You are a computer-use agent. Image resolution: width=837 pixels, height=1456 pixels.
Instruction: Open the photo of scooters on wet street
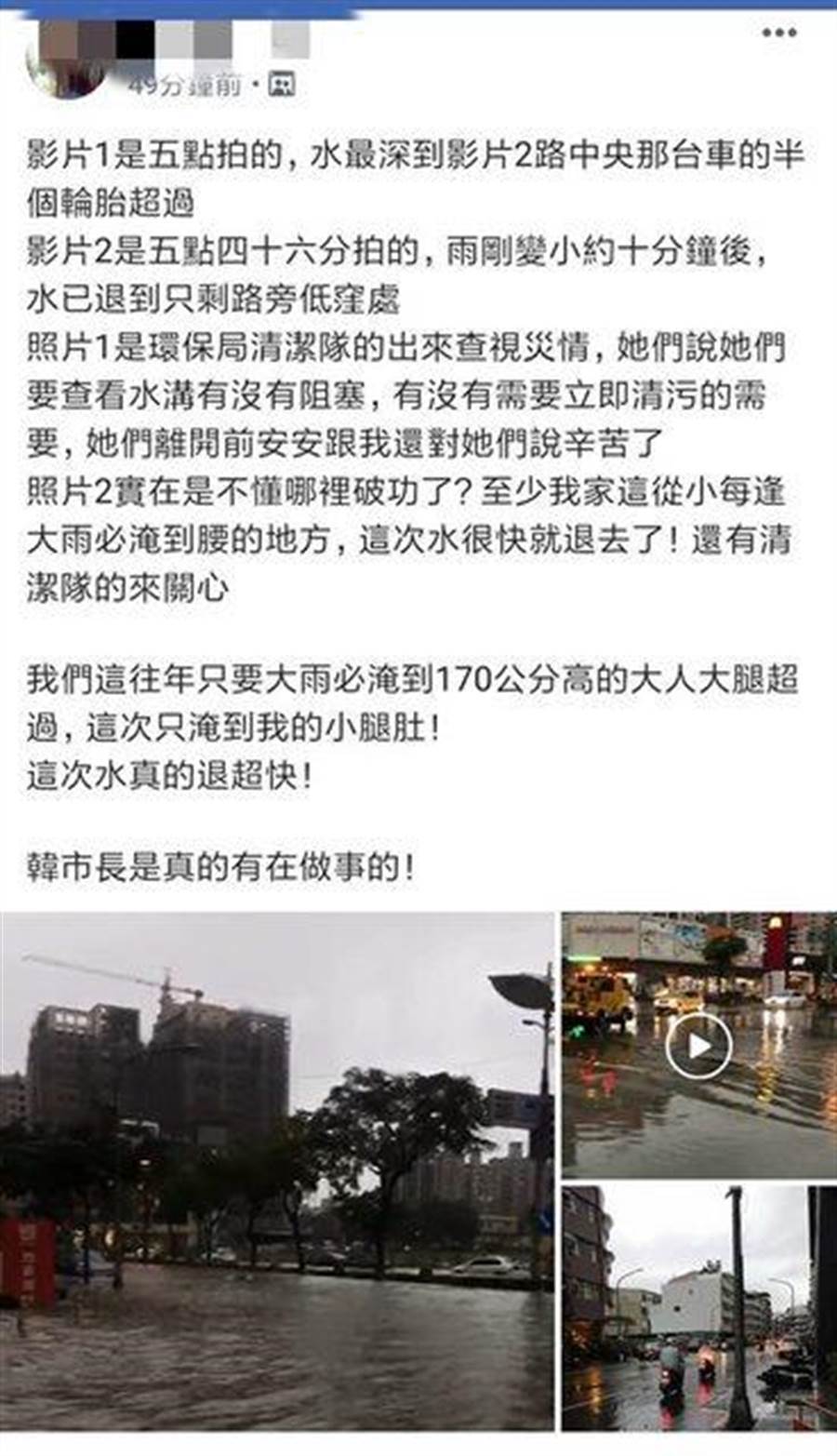pyautogui.click(x=697, y=1307)
